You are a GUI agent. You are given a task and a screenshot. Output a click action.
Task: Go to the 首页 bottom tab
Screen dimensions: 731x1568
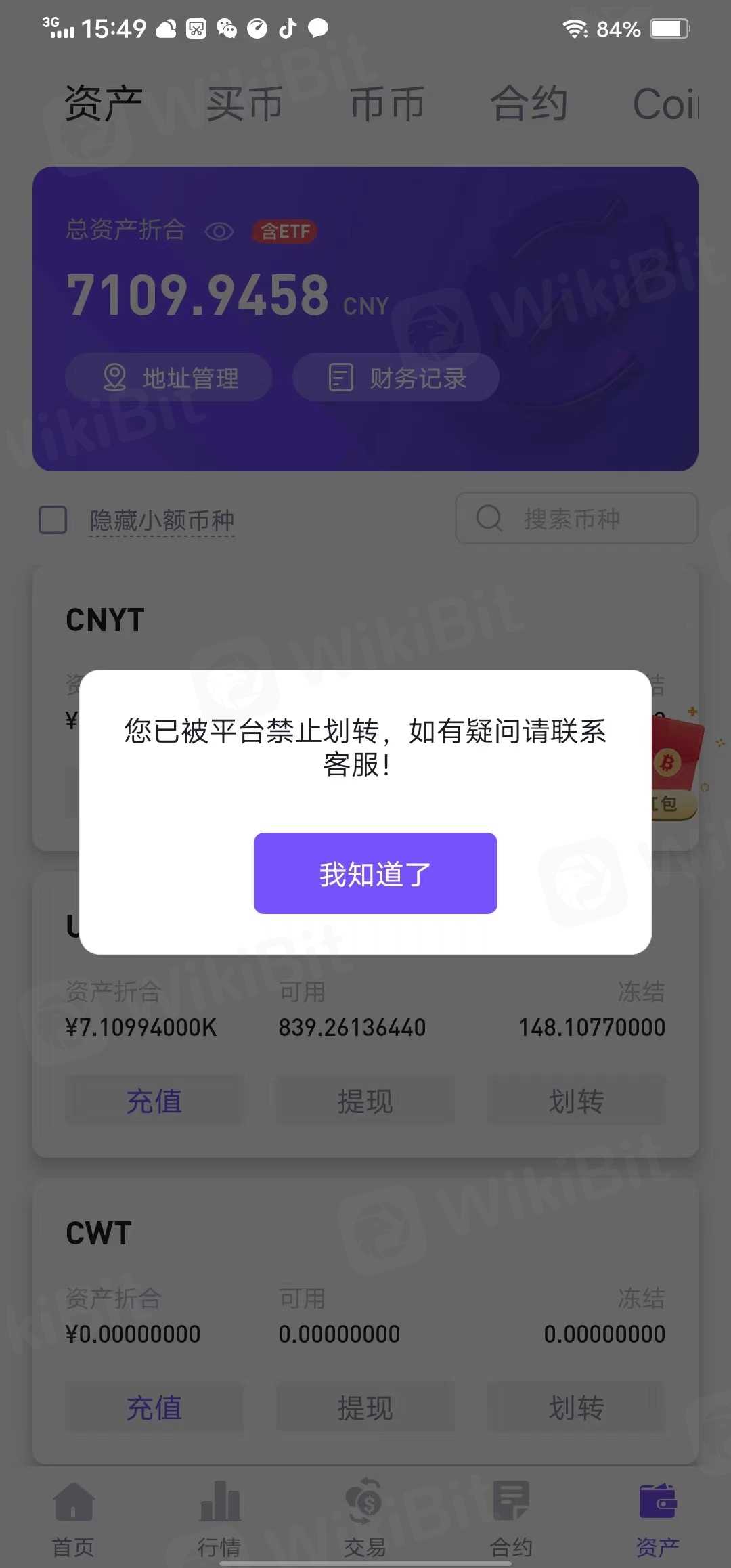pyautogui.click(x=73, y=1517)
